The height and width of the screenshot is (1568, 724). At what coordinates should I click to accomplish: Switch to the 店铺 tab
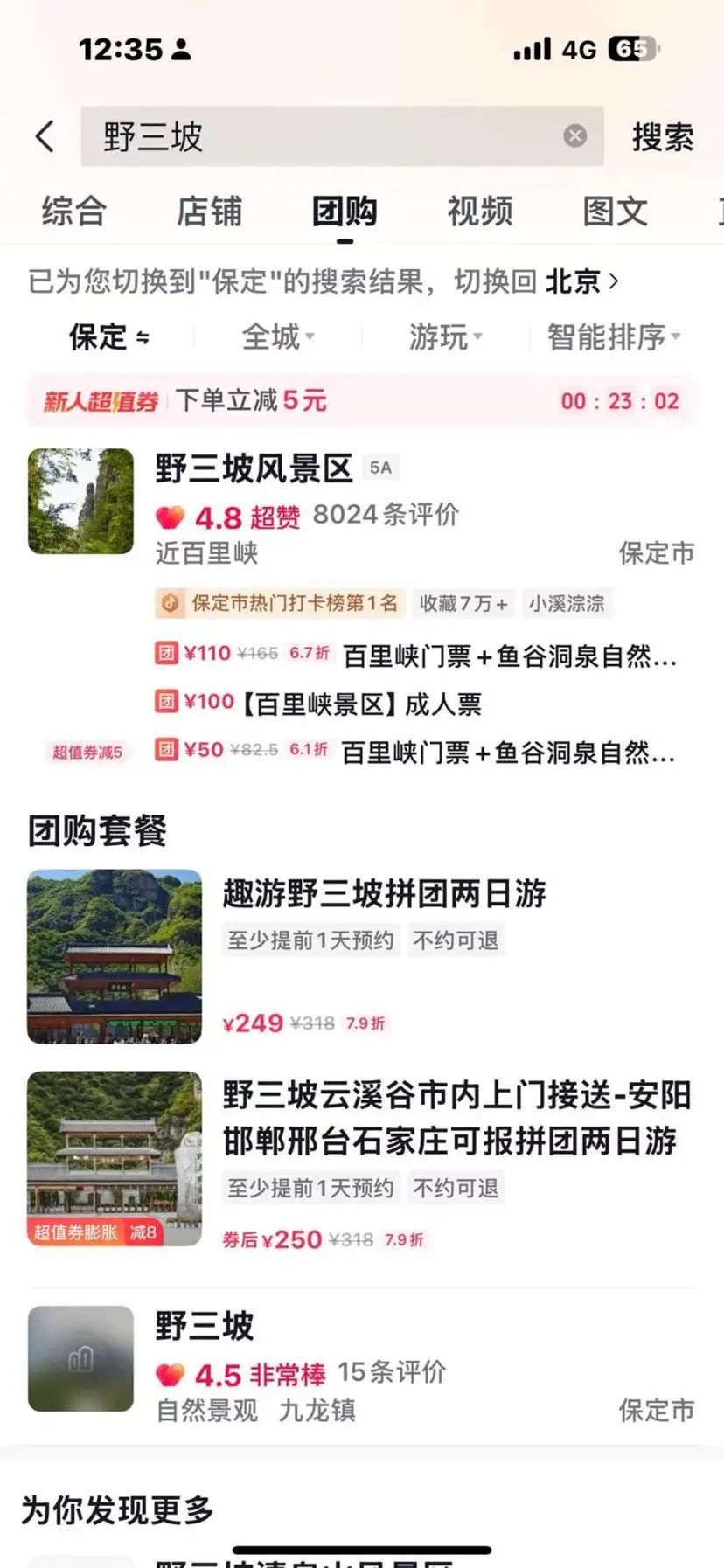pyautogui.click(x=209, y=212)
